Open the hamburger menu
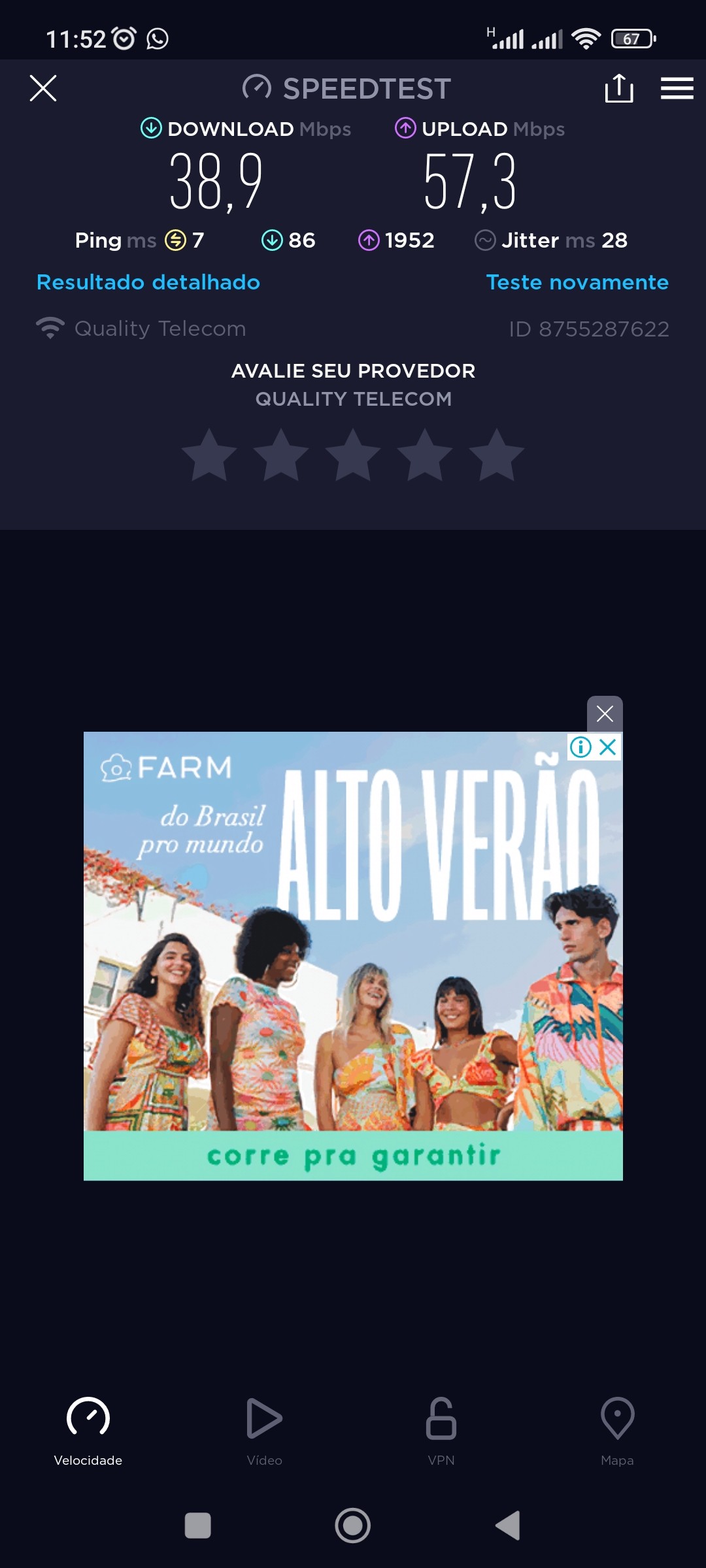The width and height of the screenshot is (706, 1568). pos(677,88)
